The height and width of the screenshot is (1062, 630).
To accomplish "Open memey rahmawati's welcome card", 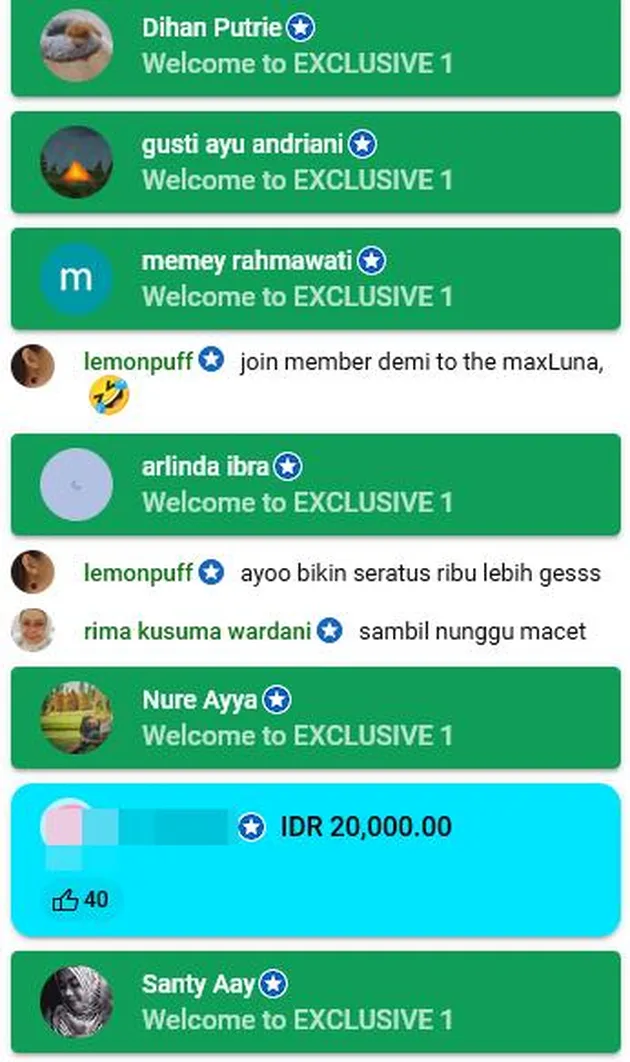I will click(x=315, y=278).
